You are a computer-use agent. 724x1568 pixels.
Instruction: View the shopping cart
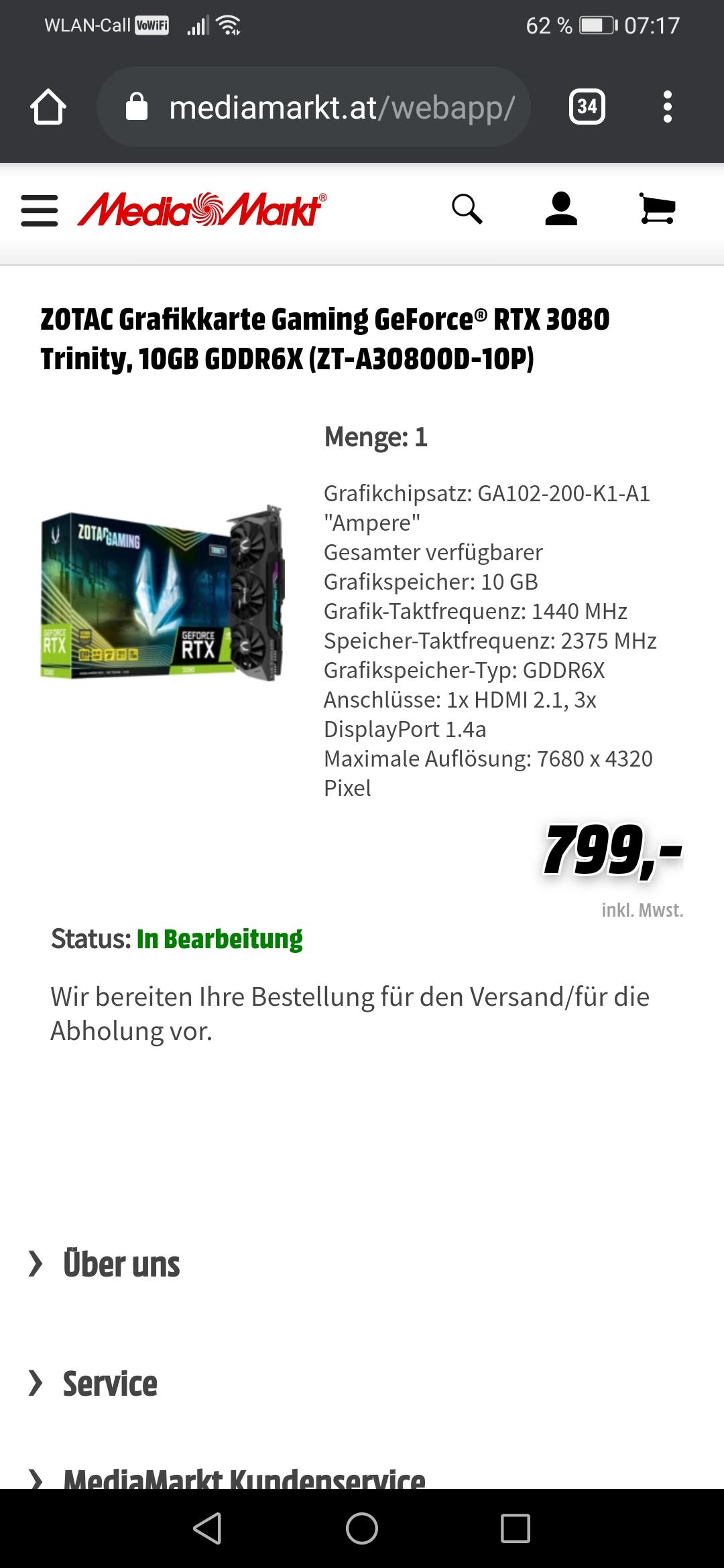click(657, 209)
